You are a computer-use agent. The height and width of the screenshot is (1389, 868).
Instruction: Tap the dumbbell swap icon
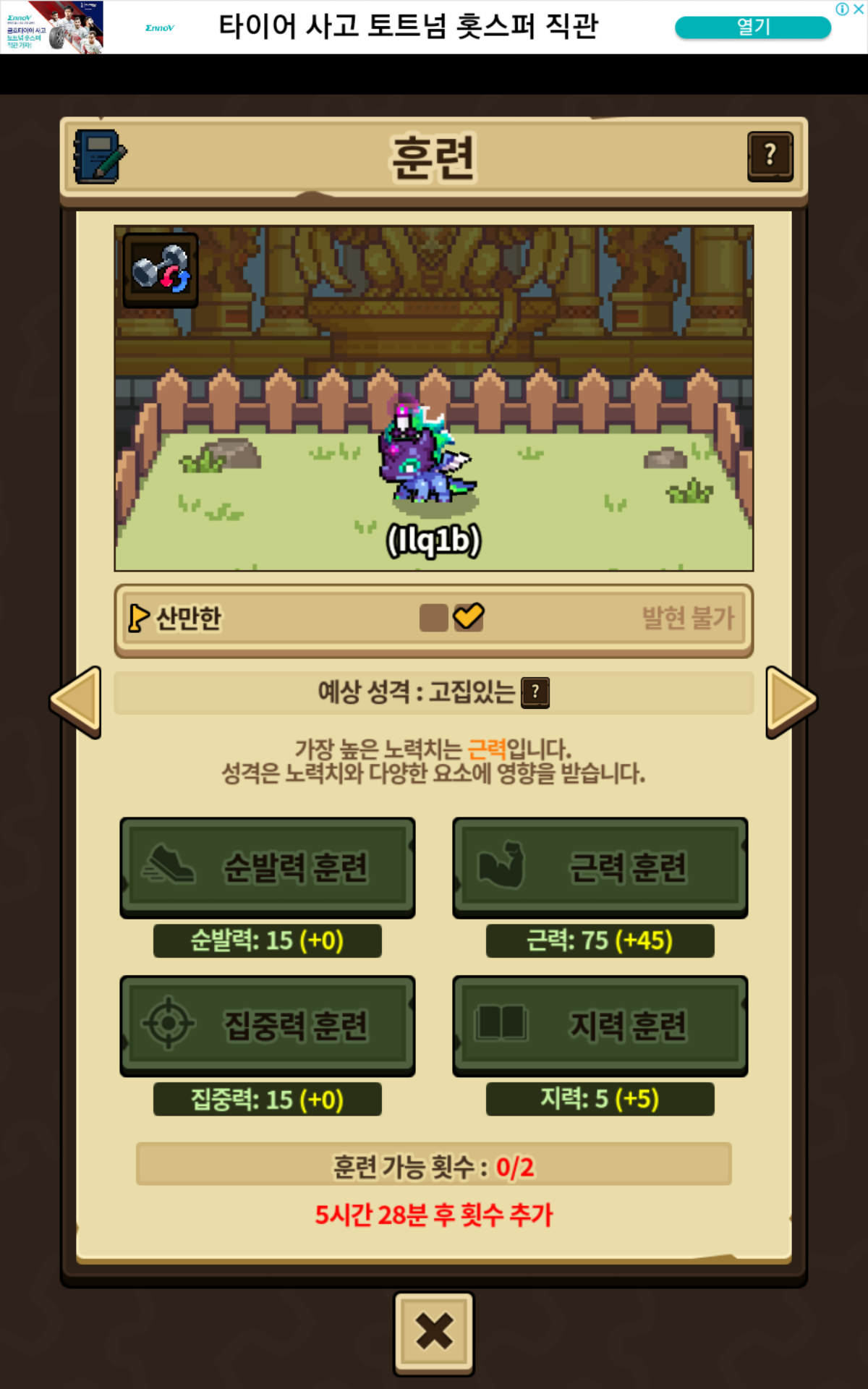pyautogui.click(x=161, y=270)
